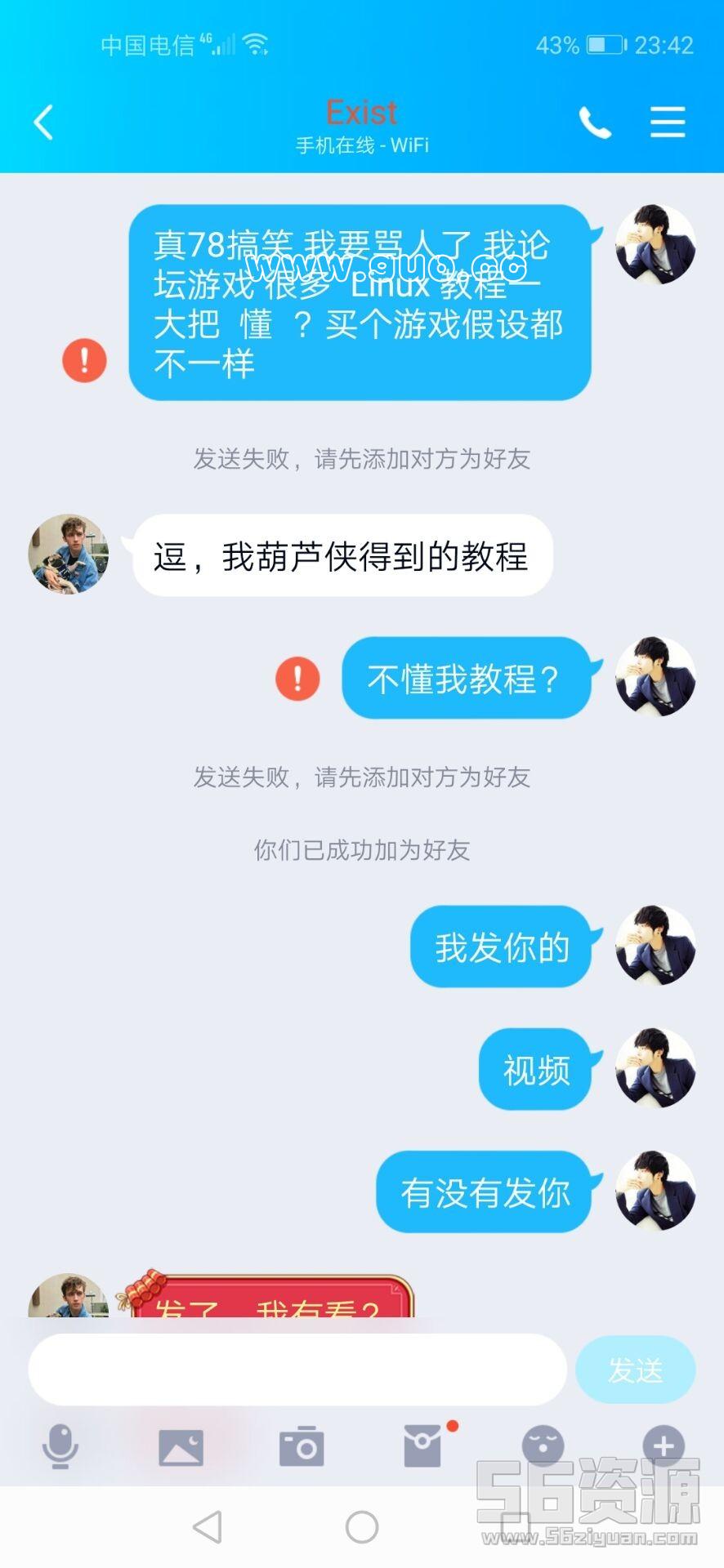Image resolution: width=724 pixels, height=1568 pixels.
Task: Tap the system back navigation button
Action: 208,1526
